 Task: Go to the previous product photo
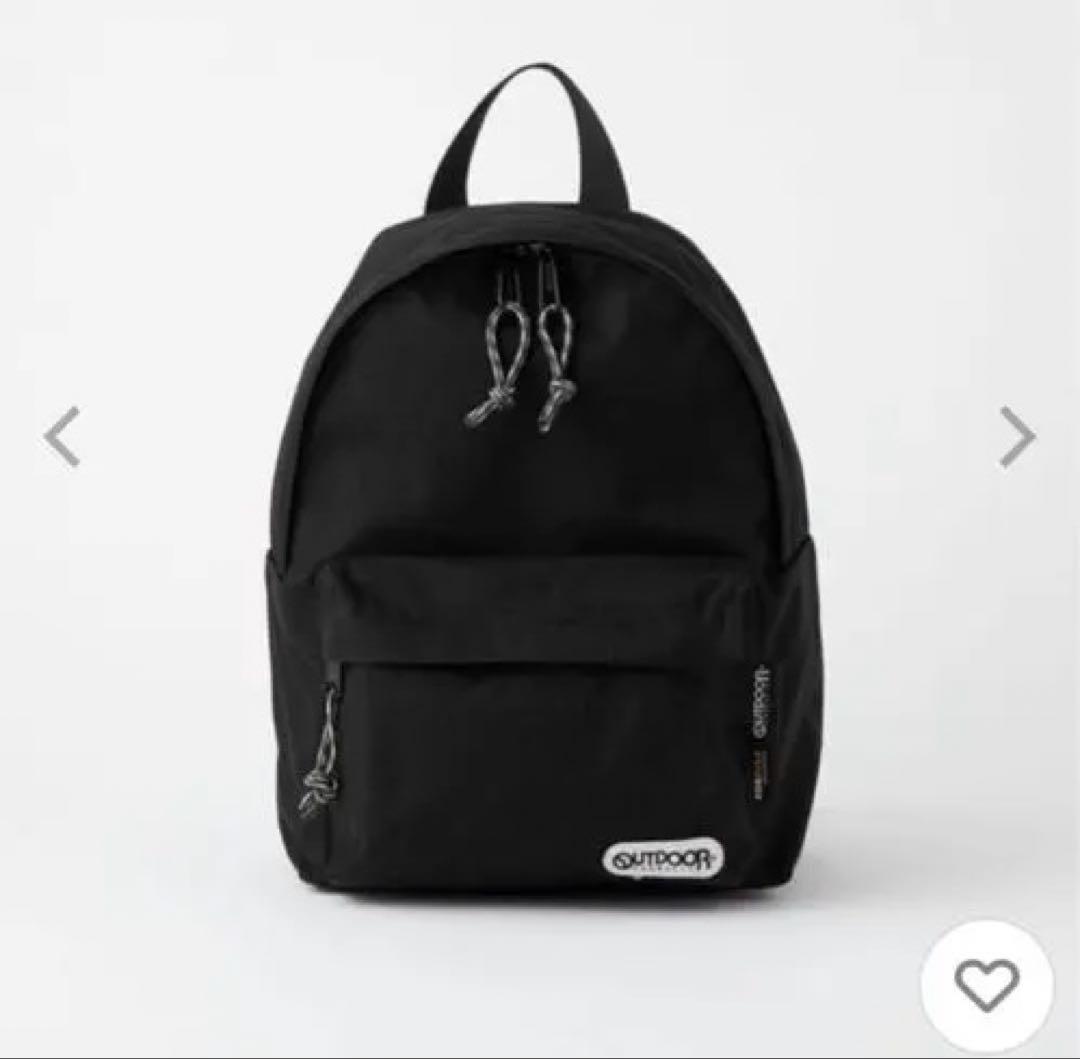62,437
